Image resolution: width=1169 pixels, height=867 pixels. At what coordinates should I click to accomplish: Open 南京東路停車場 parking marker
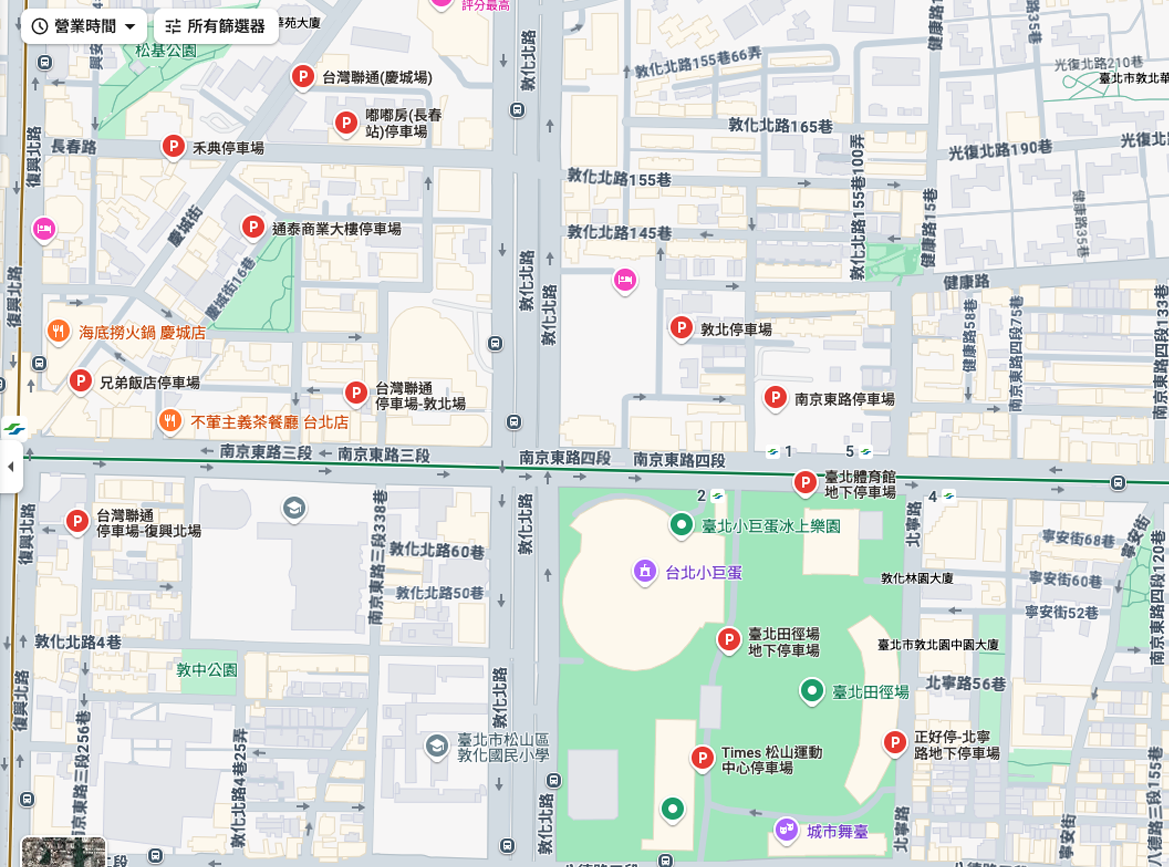pyautogui.click(x=775, y=397)
